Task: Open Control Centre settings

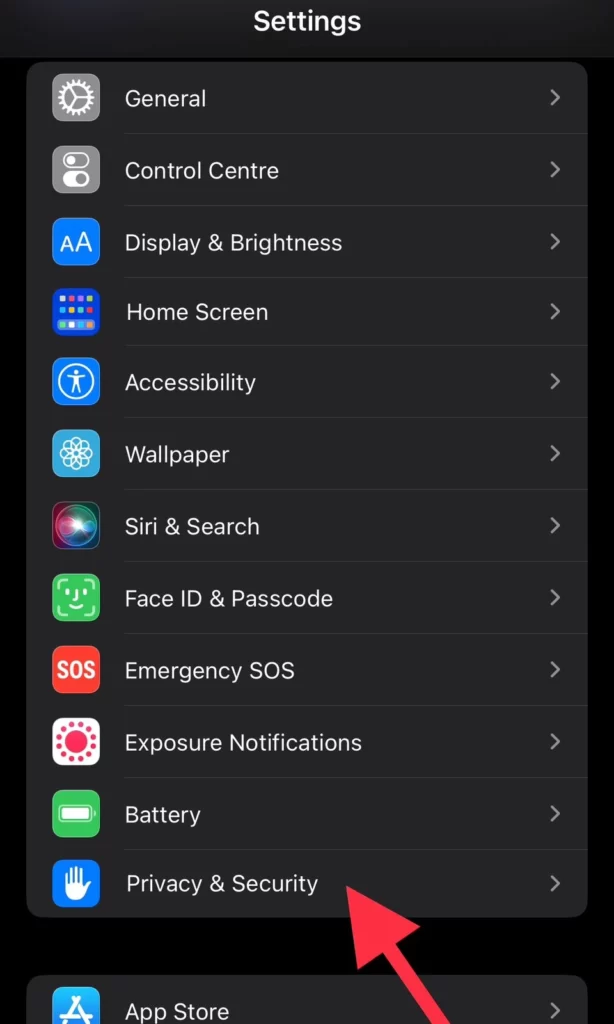Action: (307, 170)
